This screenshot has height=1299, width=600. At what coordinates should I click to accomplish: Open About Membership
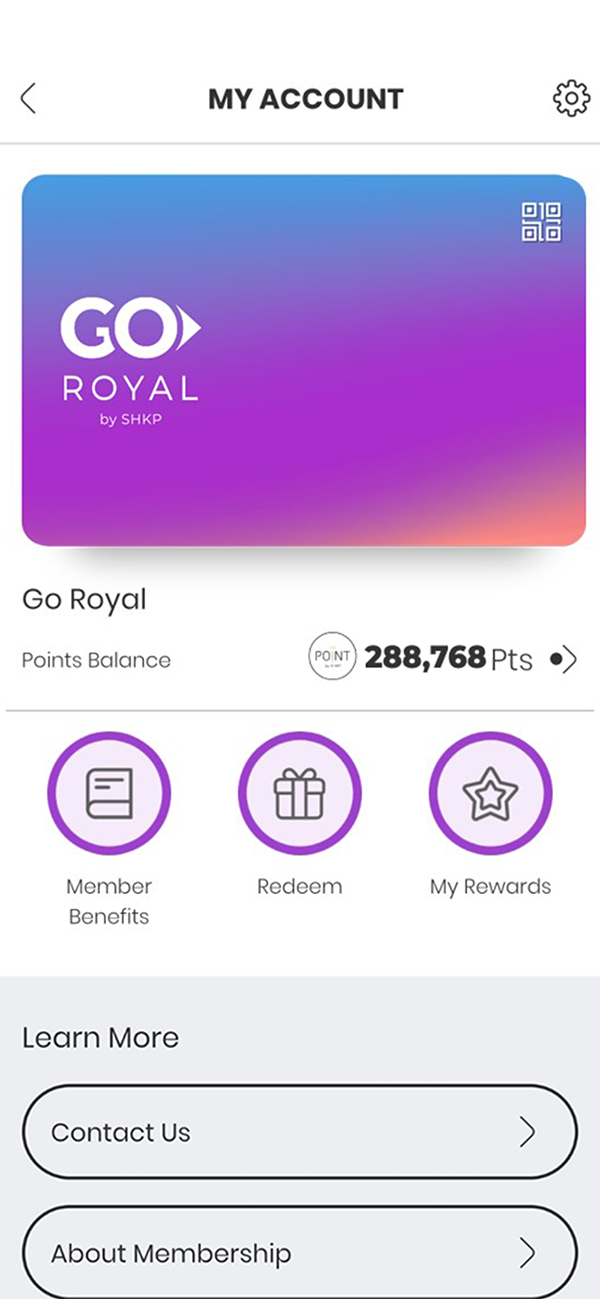pos(300,1252)
